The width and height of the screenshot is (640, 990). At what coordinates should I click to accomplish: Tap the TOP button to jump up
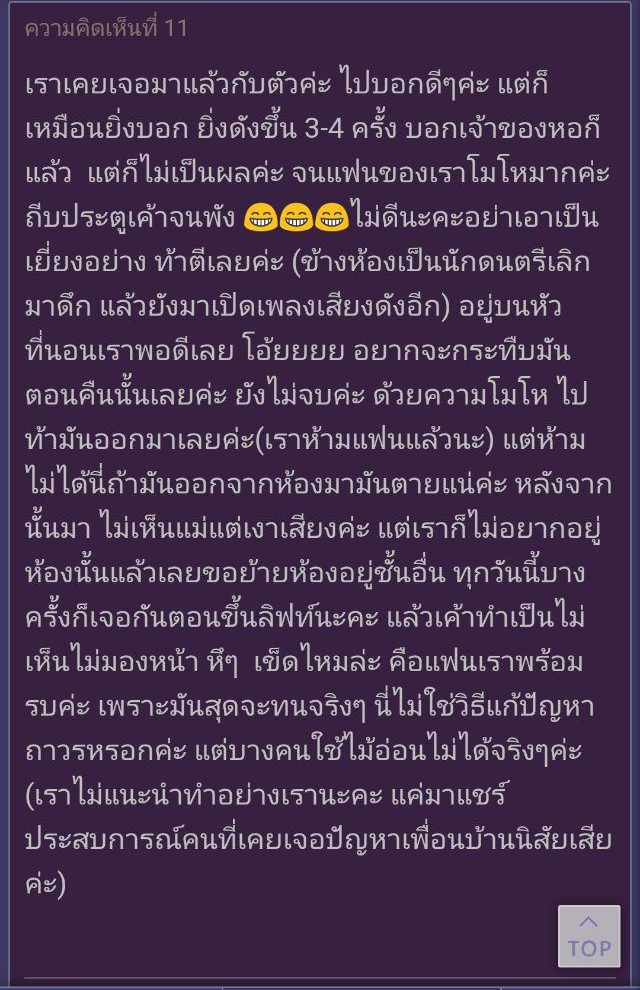[589, 936]
